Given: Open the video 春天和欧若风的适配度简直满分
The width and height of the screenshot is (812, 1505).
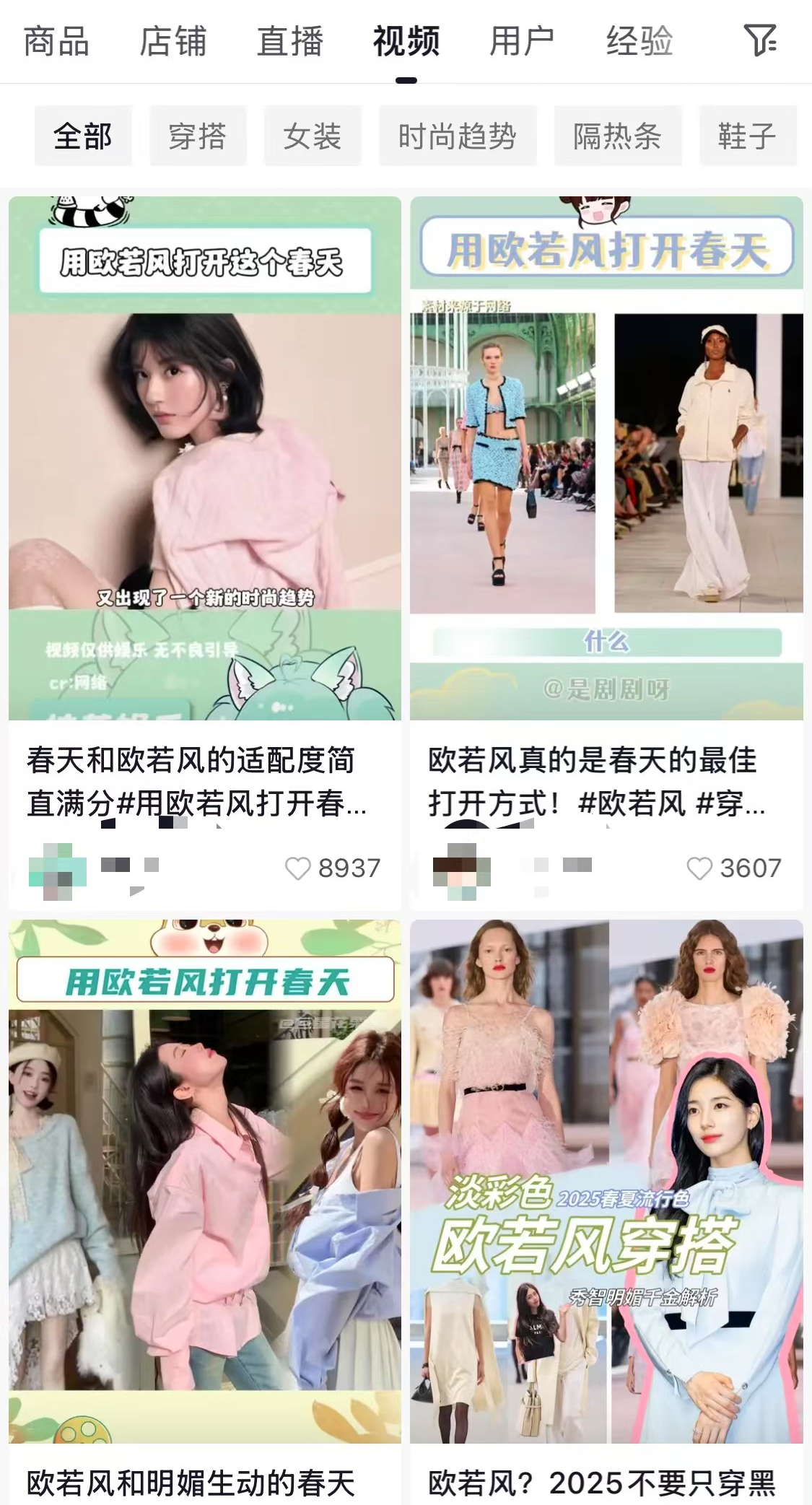Looking at the screenshot, I should 204,458.
